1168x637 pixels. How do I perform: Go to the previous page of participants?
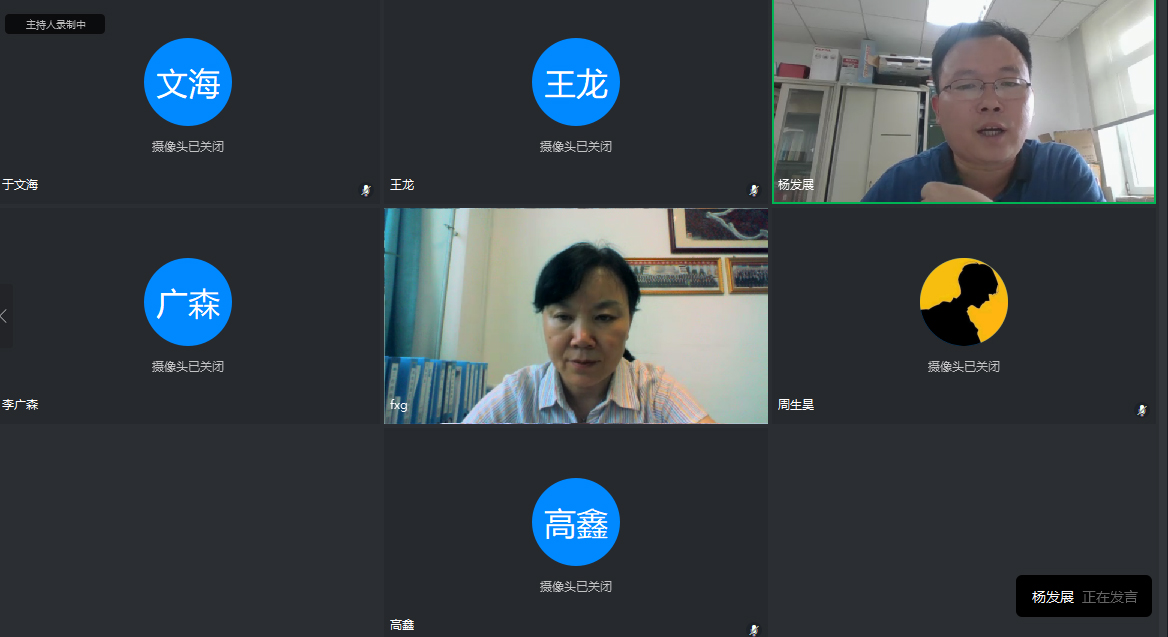pos(5,316)
